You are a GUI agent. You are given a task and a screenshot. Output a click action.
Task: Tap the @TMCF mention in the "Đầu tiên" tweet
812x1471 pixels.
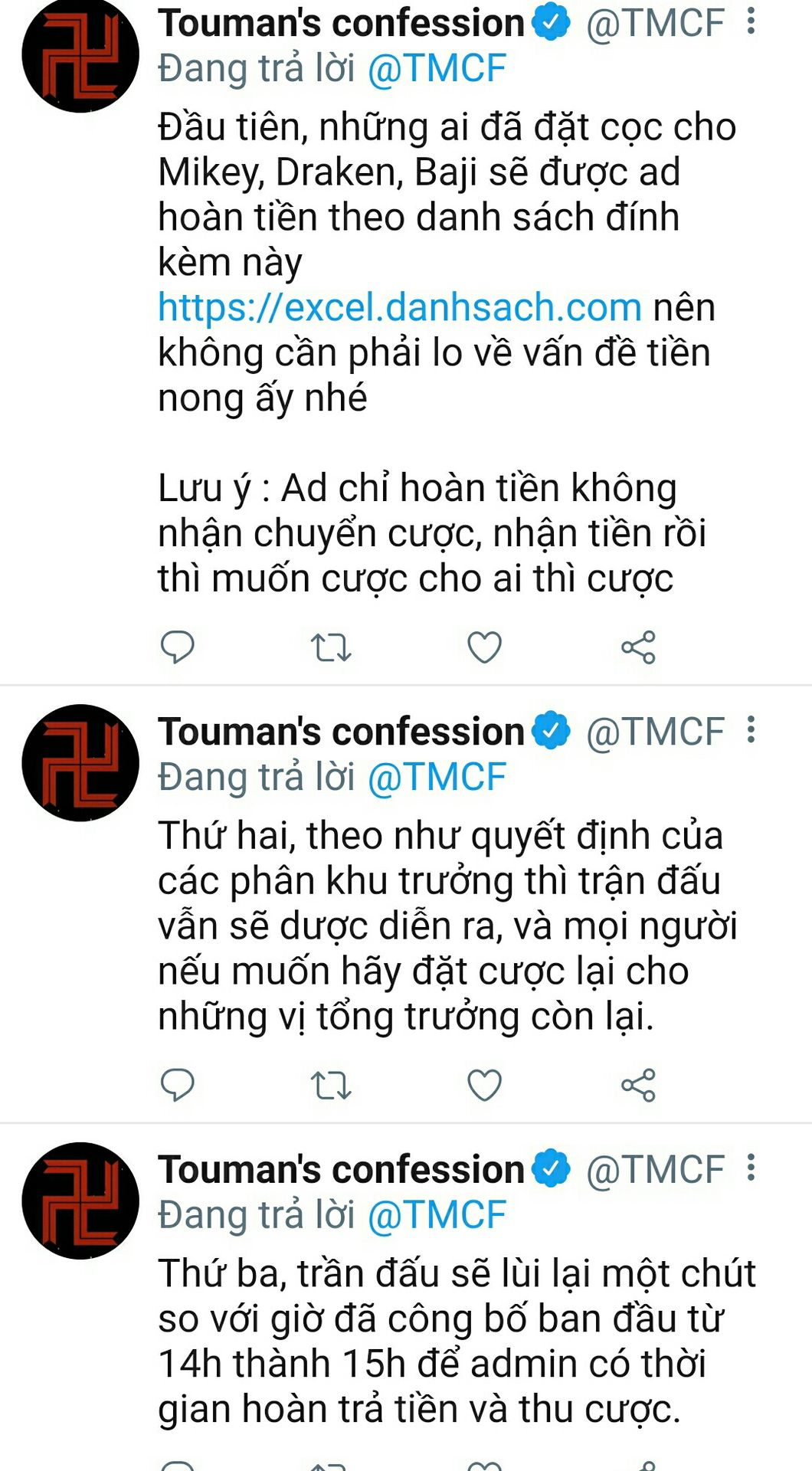pos(437,69)
